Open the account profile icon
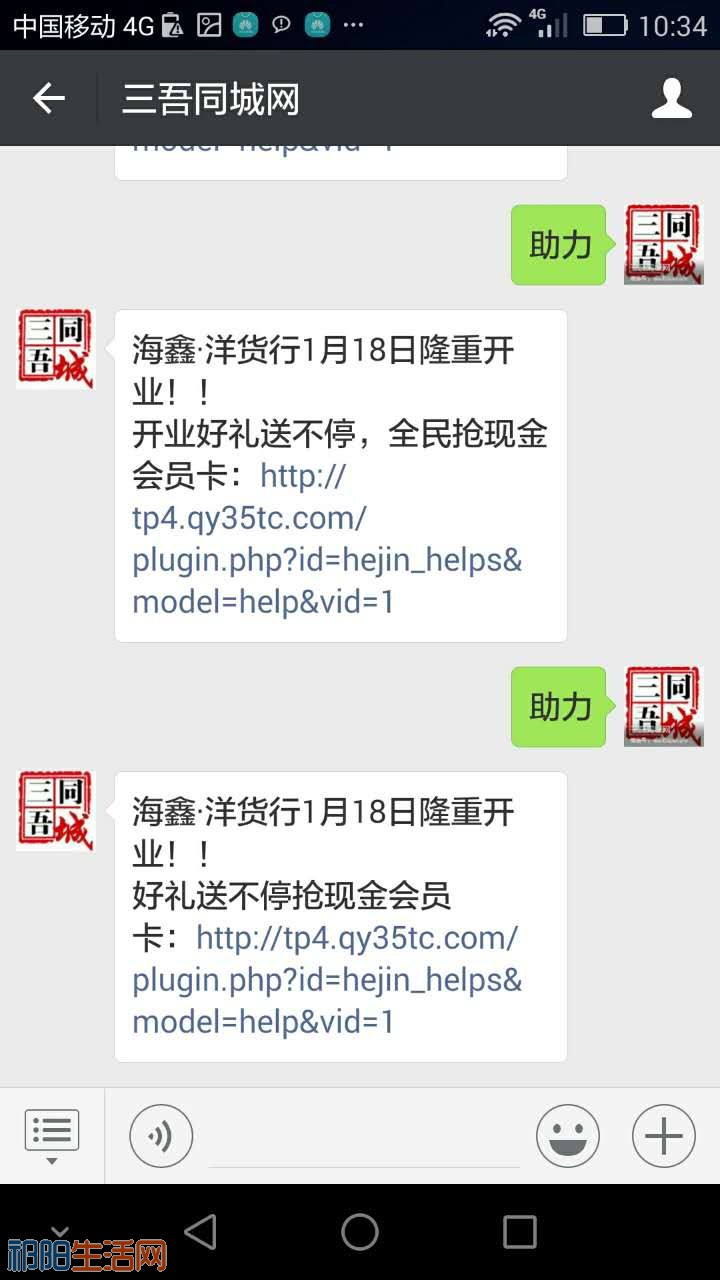 671,98
